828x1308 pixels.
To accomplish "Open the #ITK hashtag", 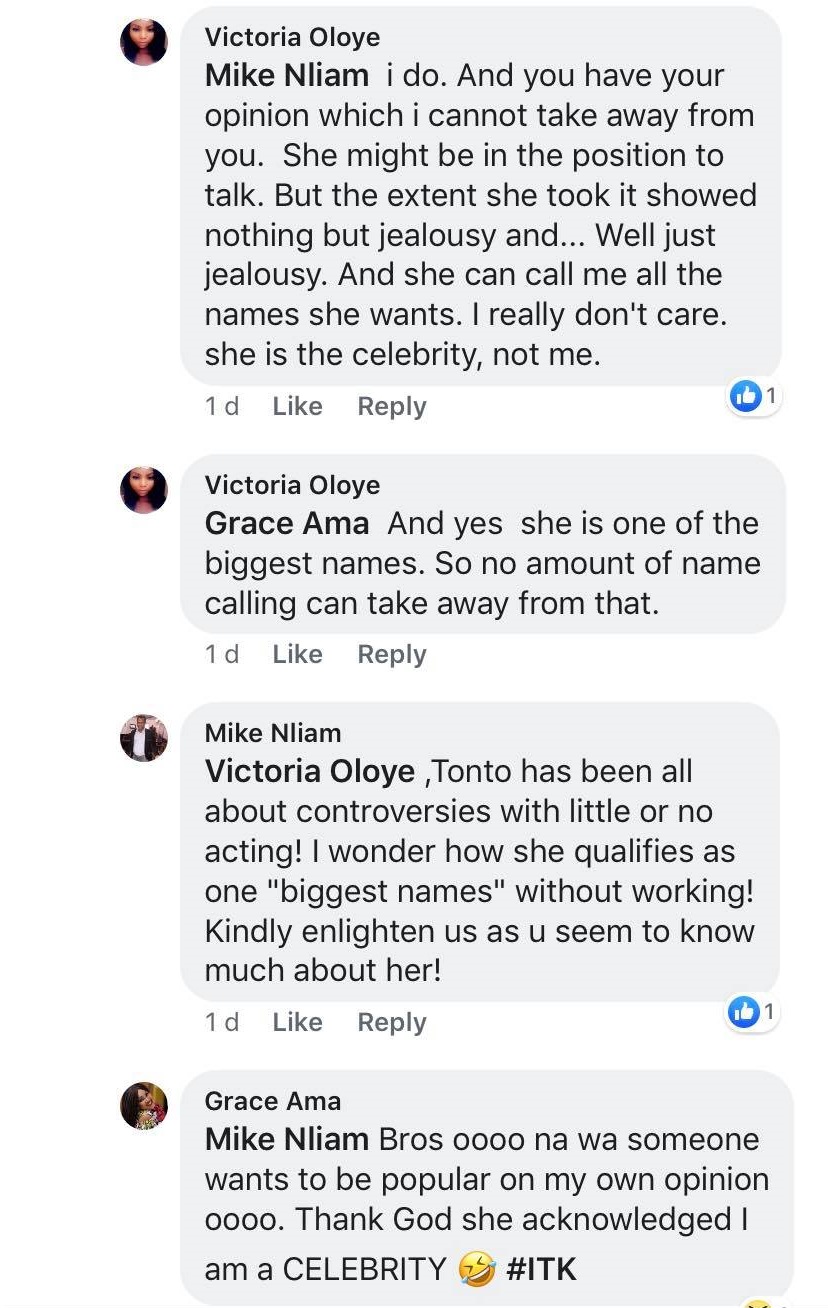I will coord(541,1269).
